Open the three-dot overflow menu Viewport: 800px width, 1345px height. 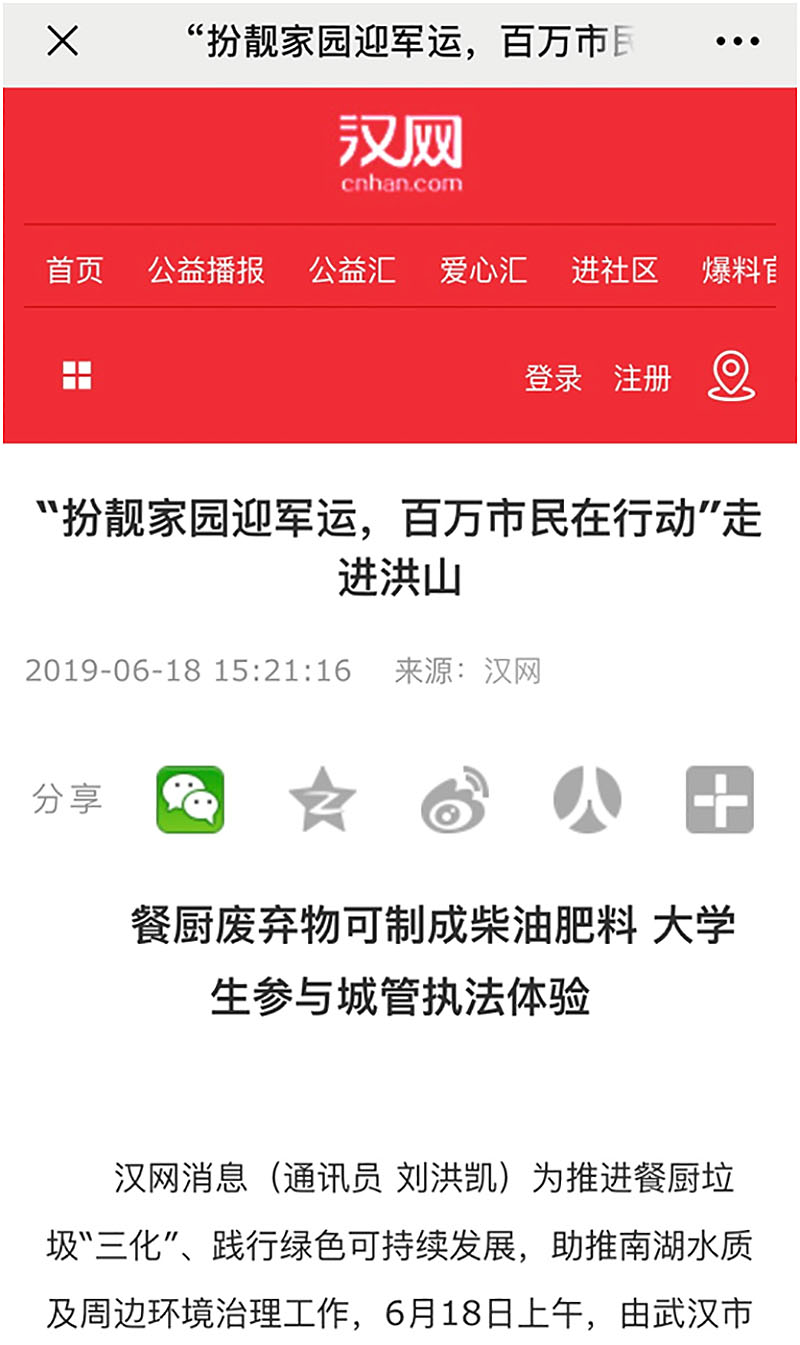tap(737, 42)
